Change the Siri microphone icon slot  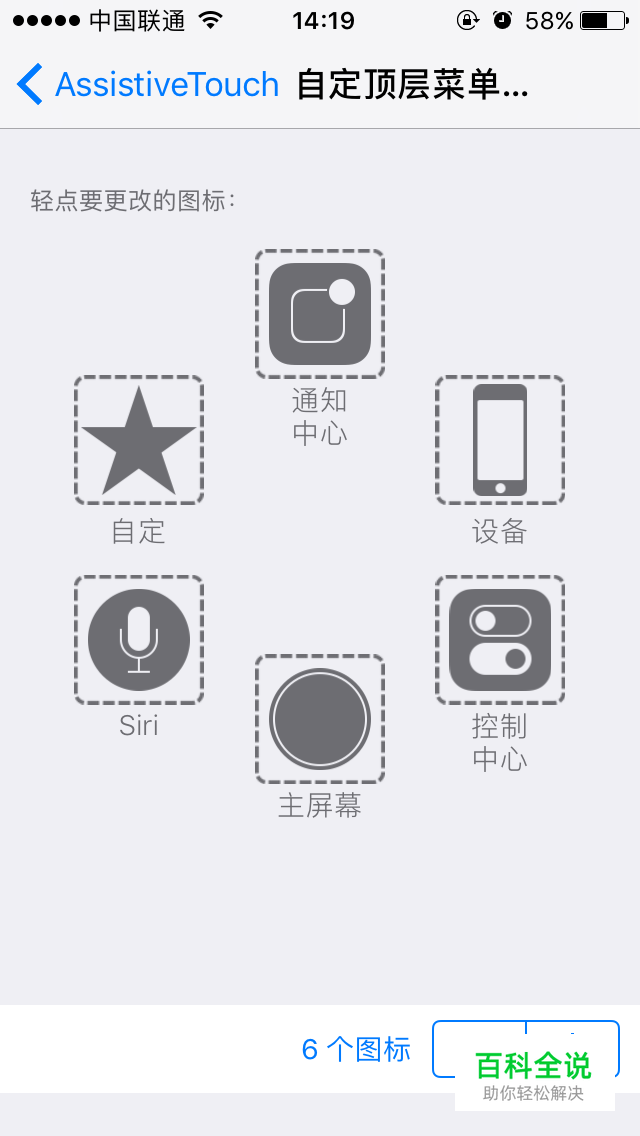click(138, 640)
